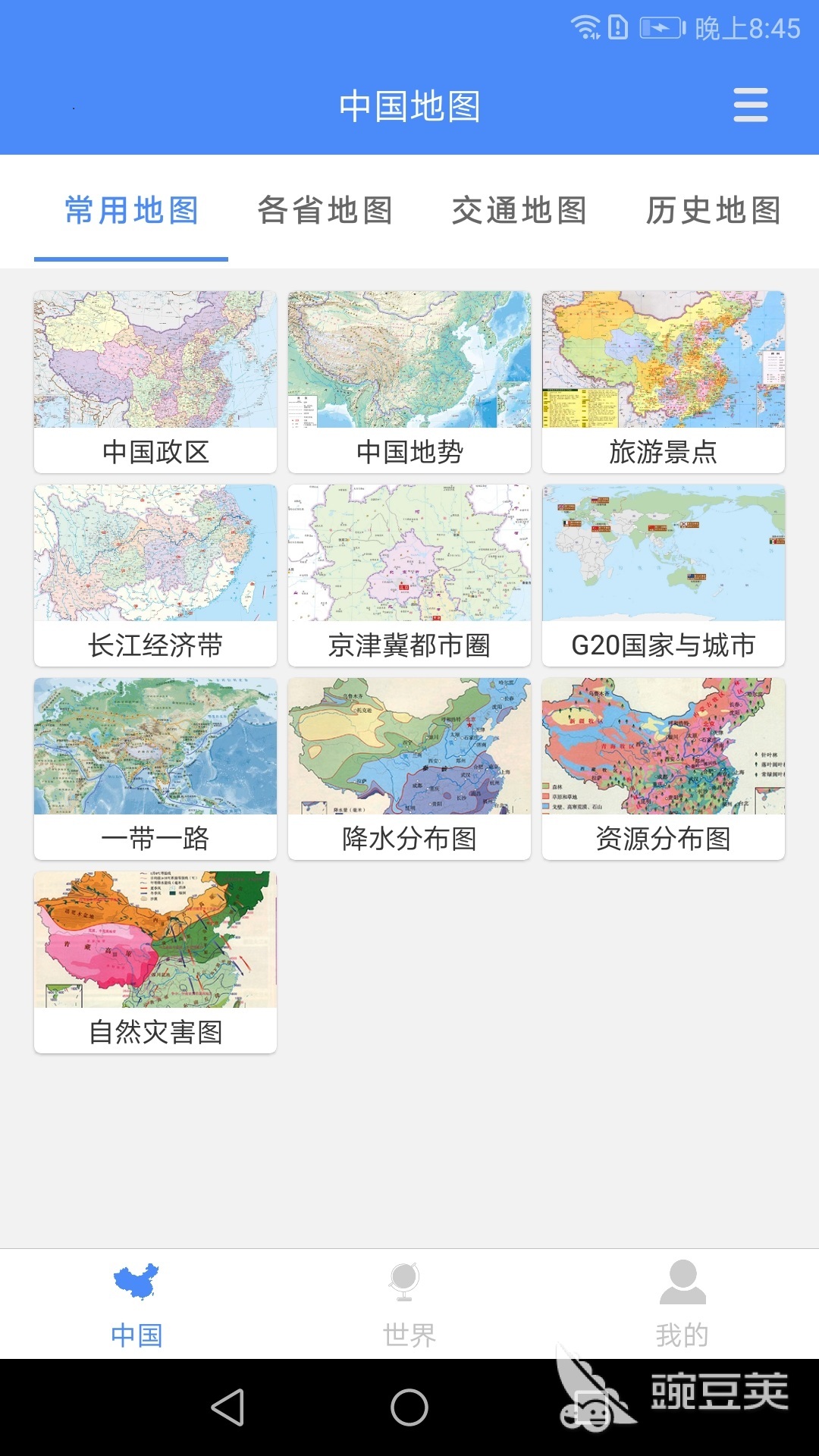The width and height of the screenshot is (819, 1456).
Task: View the 自然灾害图 map
Action: [x=155, y=962]
